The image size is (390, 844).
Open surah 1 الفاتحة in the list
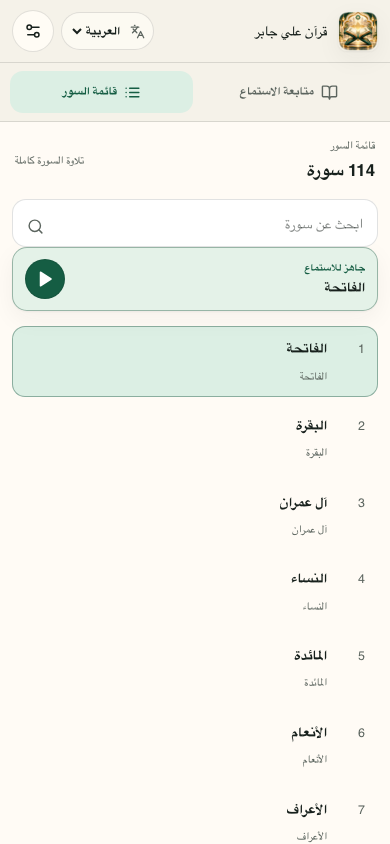coord(195,362)
